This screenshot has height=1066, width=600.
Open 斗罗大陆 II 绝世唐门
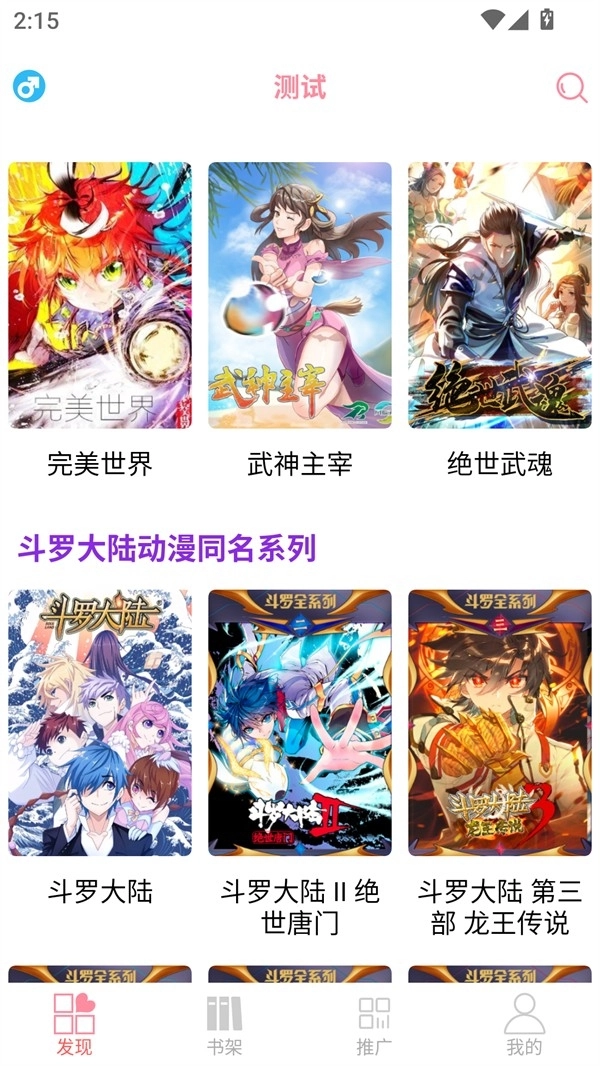(300, 723)
